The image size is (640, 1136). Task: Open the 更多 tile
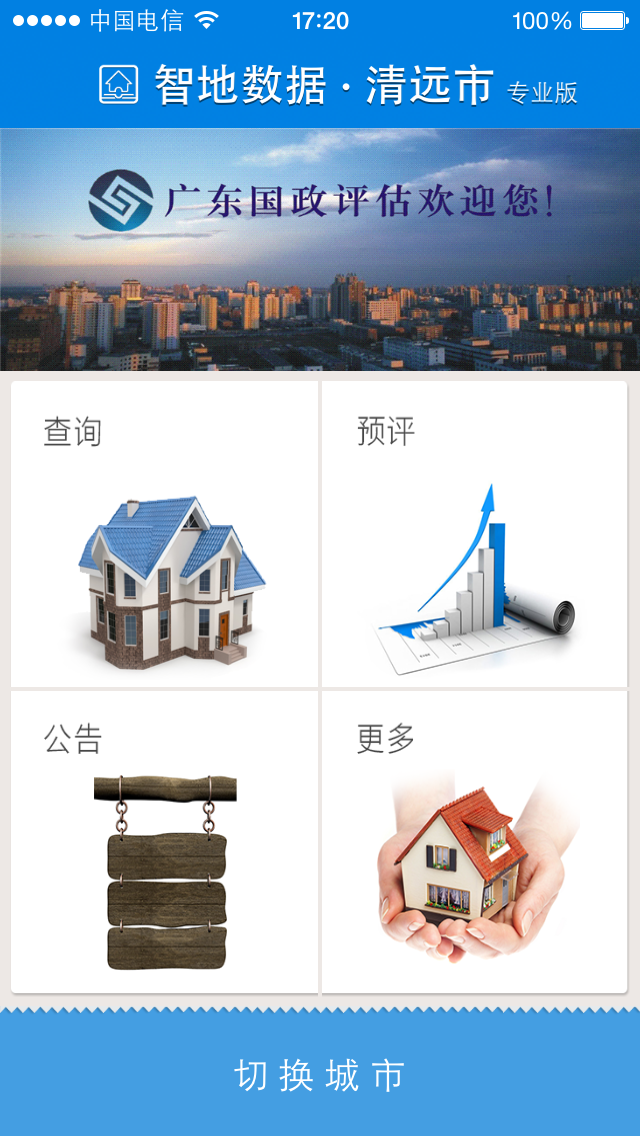(x=474, y=842)
